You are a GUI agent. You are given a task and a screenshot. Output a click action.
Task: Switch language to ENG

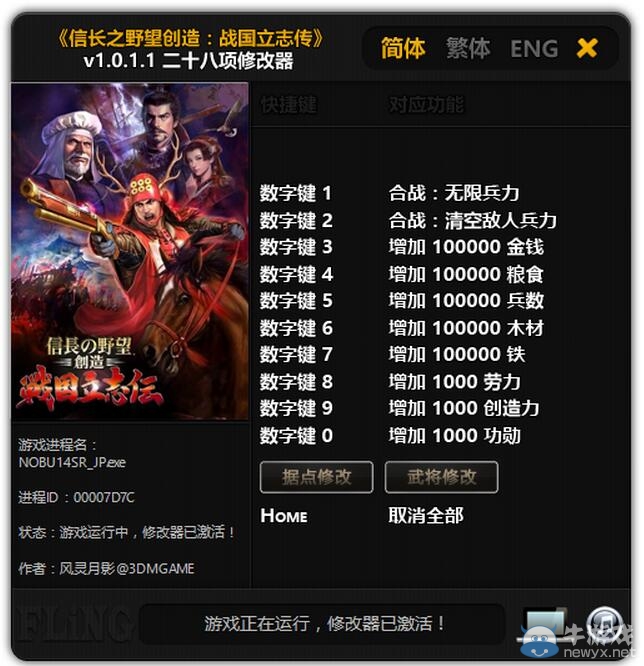534,48
